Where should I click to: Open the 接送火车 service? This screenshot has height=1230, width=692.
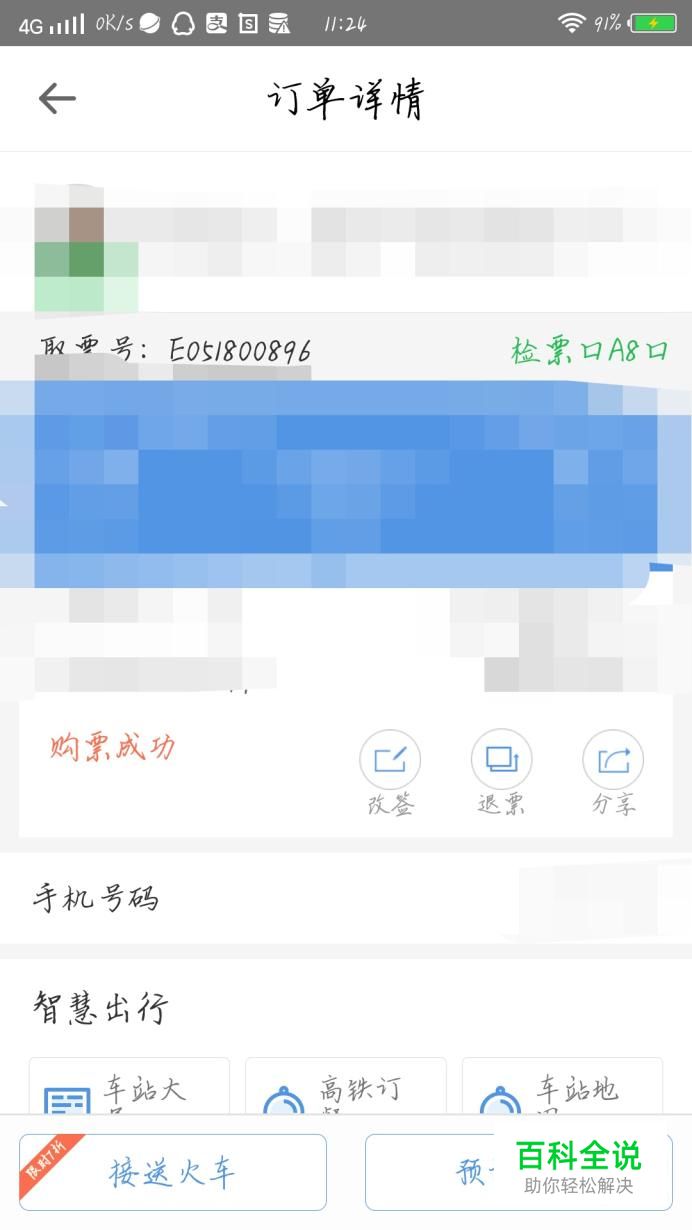click(x=173, y=1172)
